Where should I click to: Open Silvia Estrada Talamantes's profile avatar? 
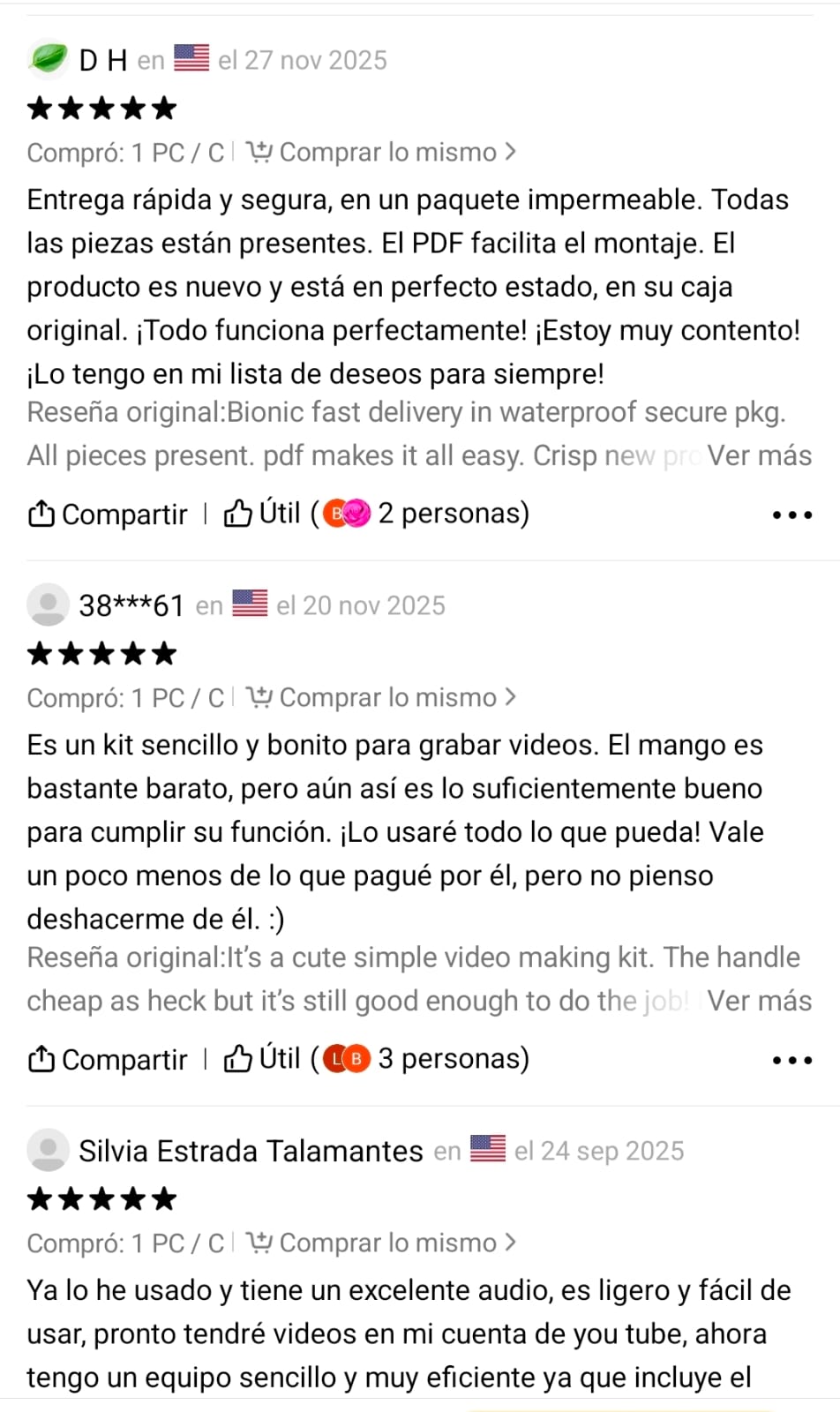point(49,1150)
